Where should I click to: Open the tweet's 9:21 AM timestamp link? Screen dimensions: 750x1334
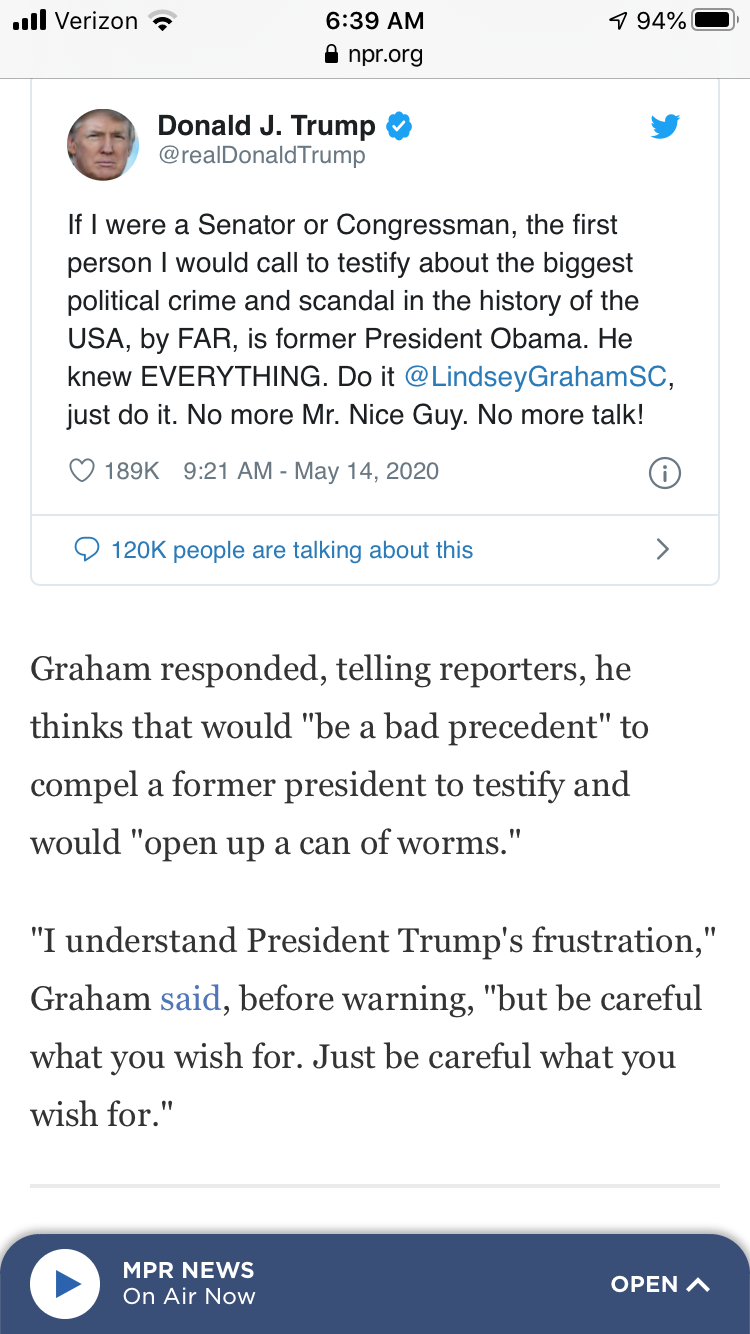(311, 471)
